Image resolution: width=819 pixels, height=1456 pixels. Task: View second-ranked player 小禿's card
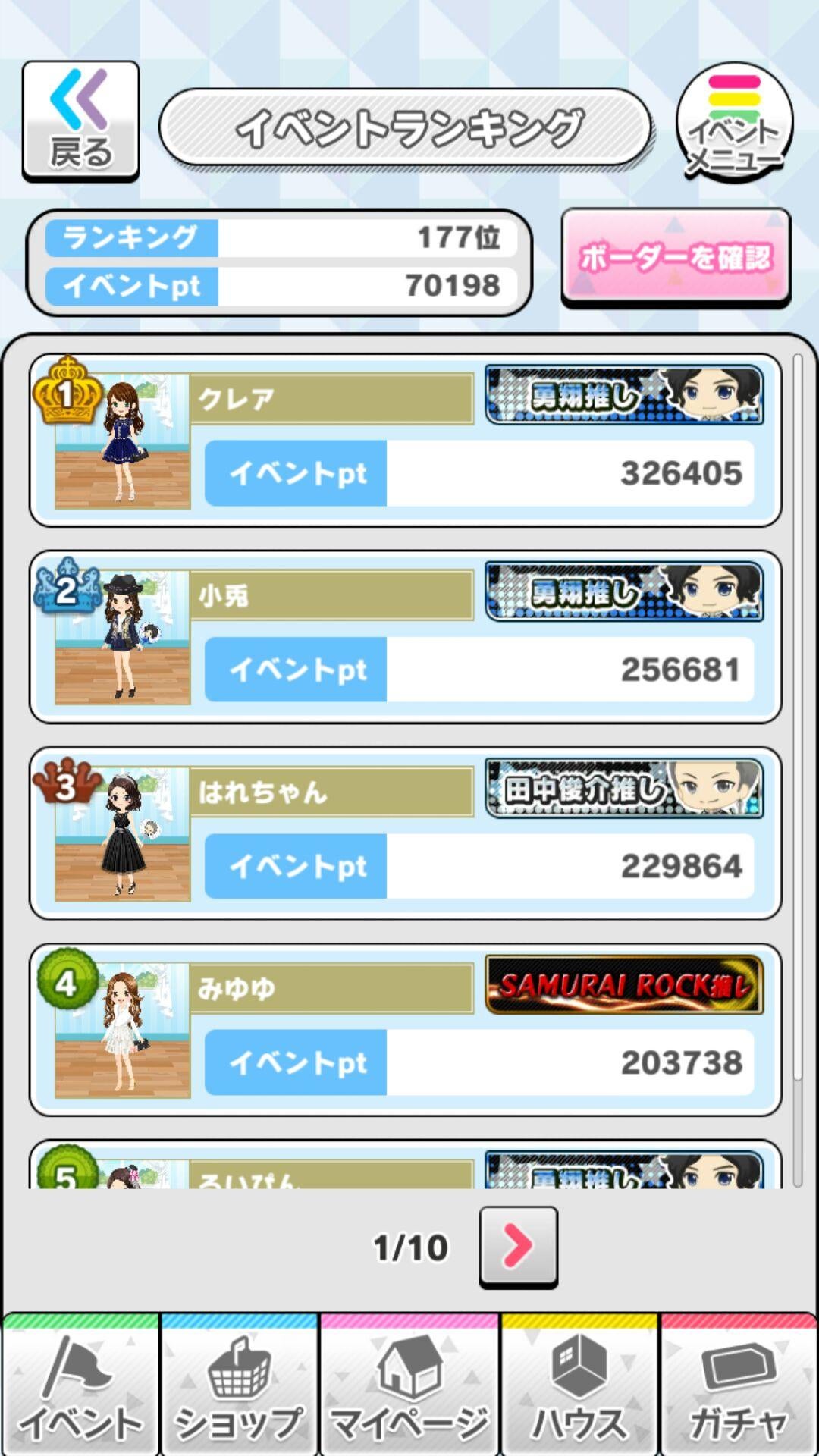405,637
